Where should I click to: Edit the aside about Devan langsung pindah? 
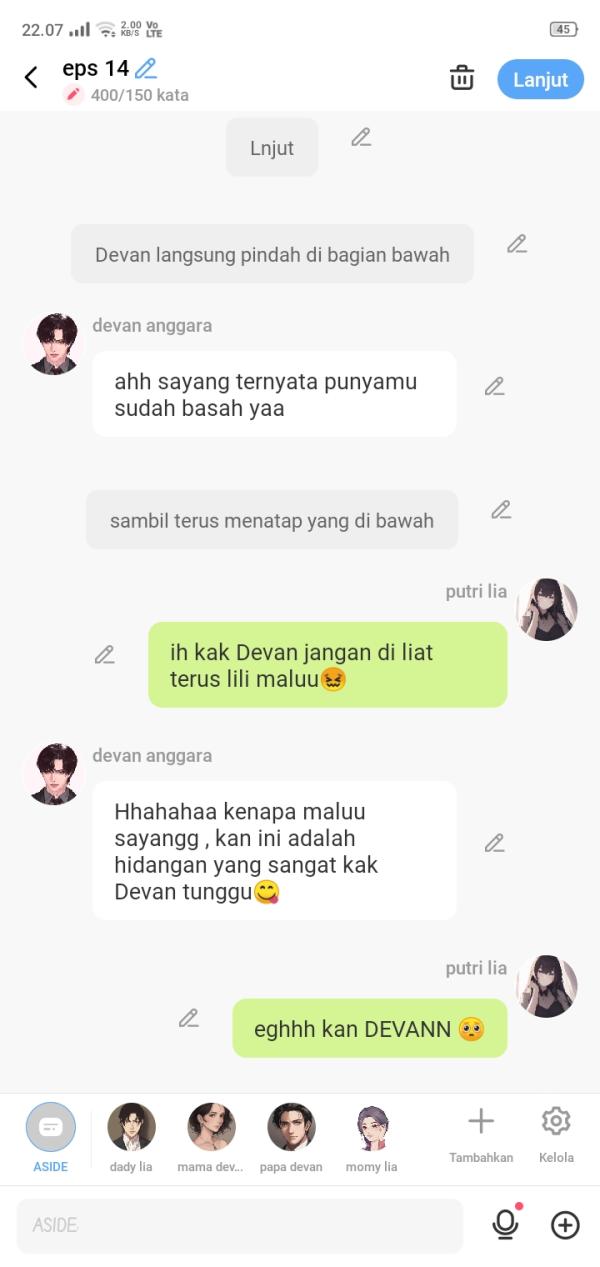tap(516, 243)
